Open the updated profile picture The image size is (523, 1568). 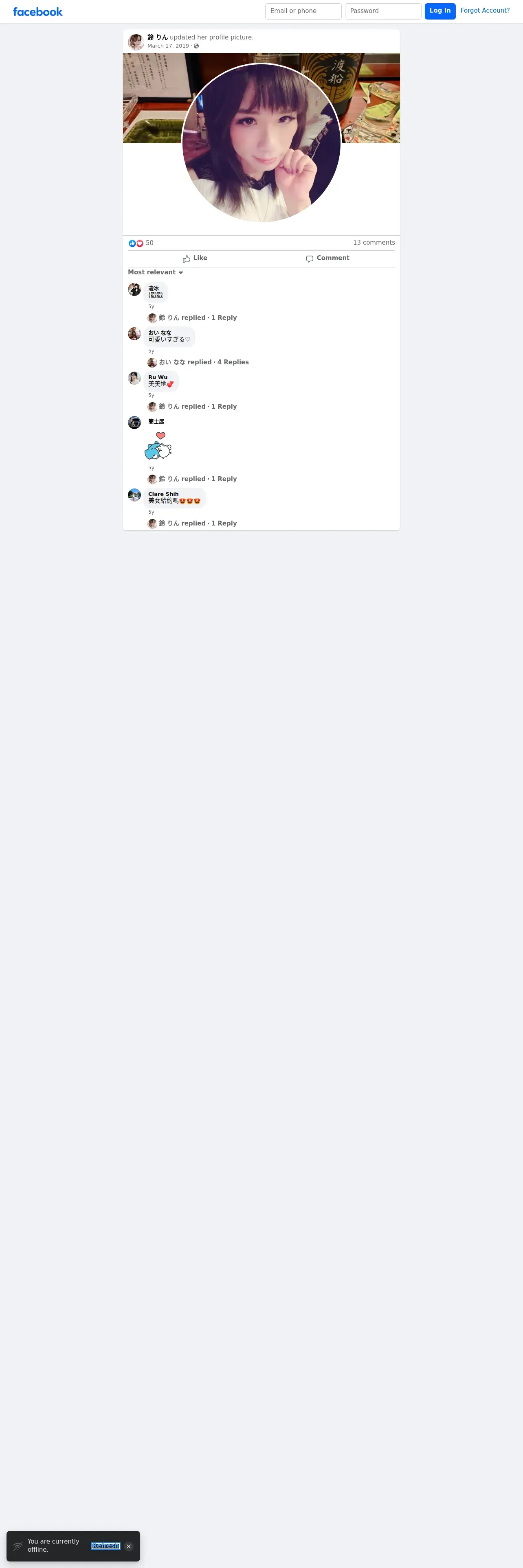coord(261,143)
